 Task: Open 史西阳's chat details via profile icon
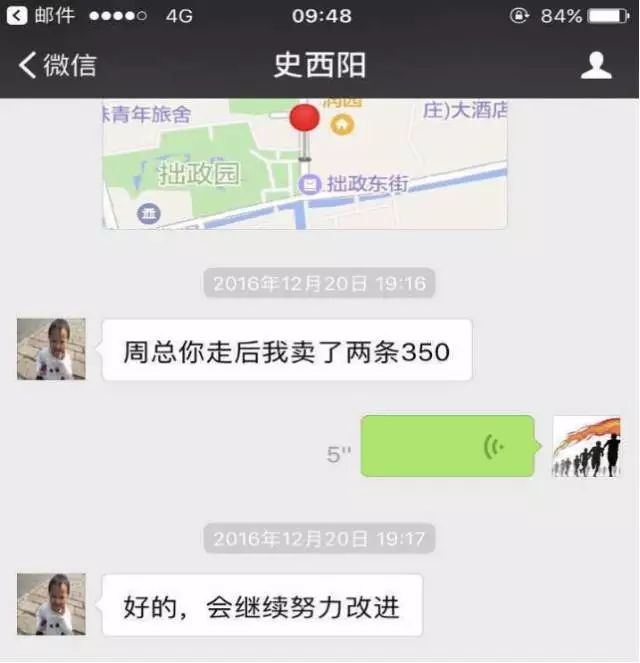[596, 66]
